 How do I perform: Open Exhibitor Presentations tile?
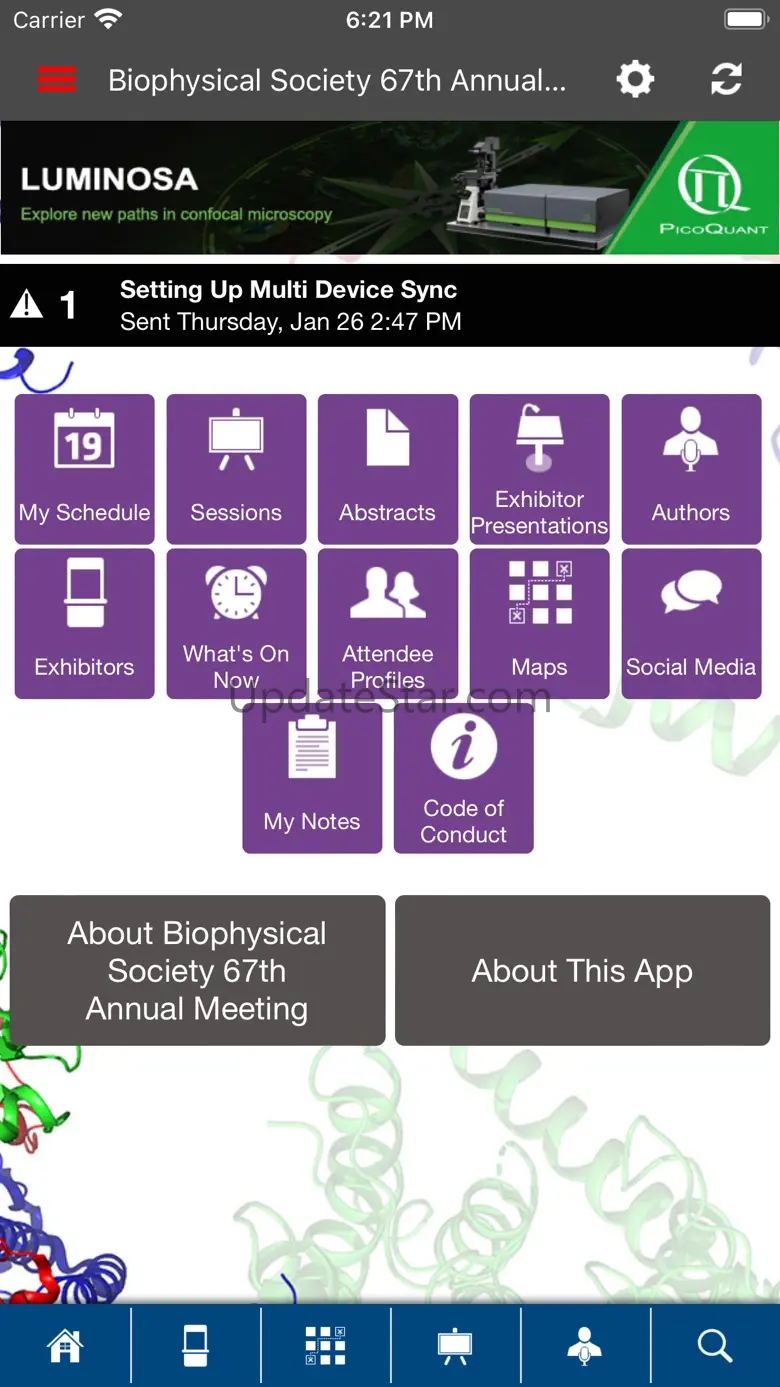[540, 469]
